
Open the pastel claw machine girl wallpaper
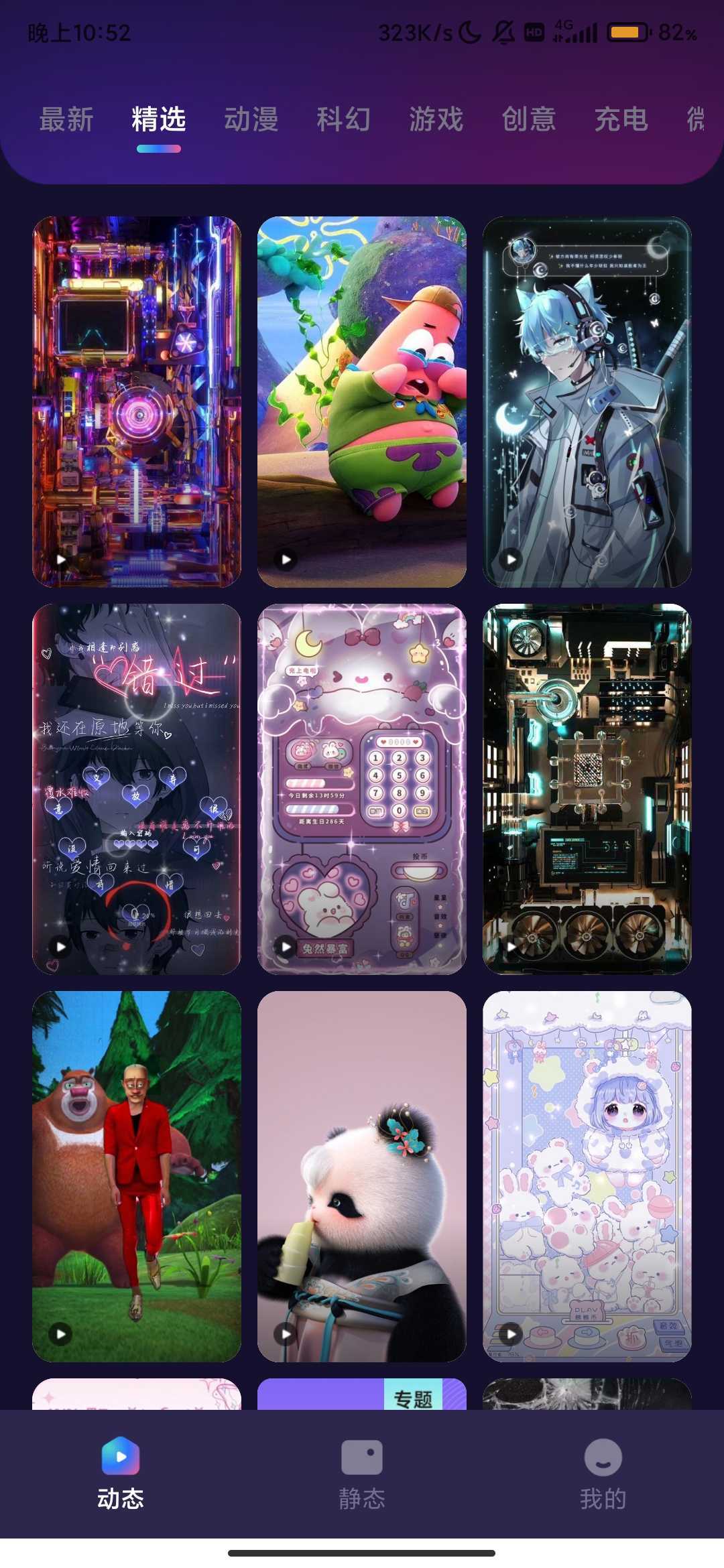pos(587,1176)
